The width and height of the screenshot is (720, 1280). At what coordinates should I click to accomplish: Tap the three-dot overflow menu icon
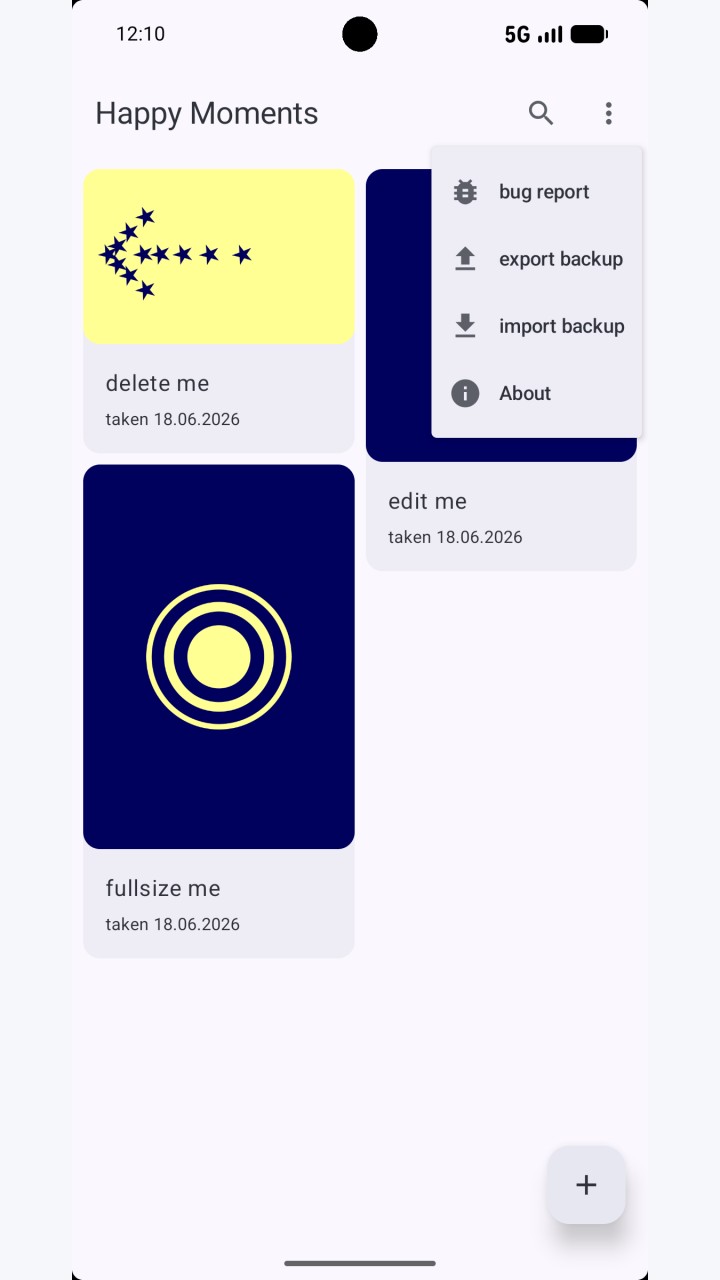click(x=608, y=113)
